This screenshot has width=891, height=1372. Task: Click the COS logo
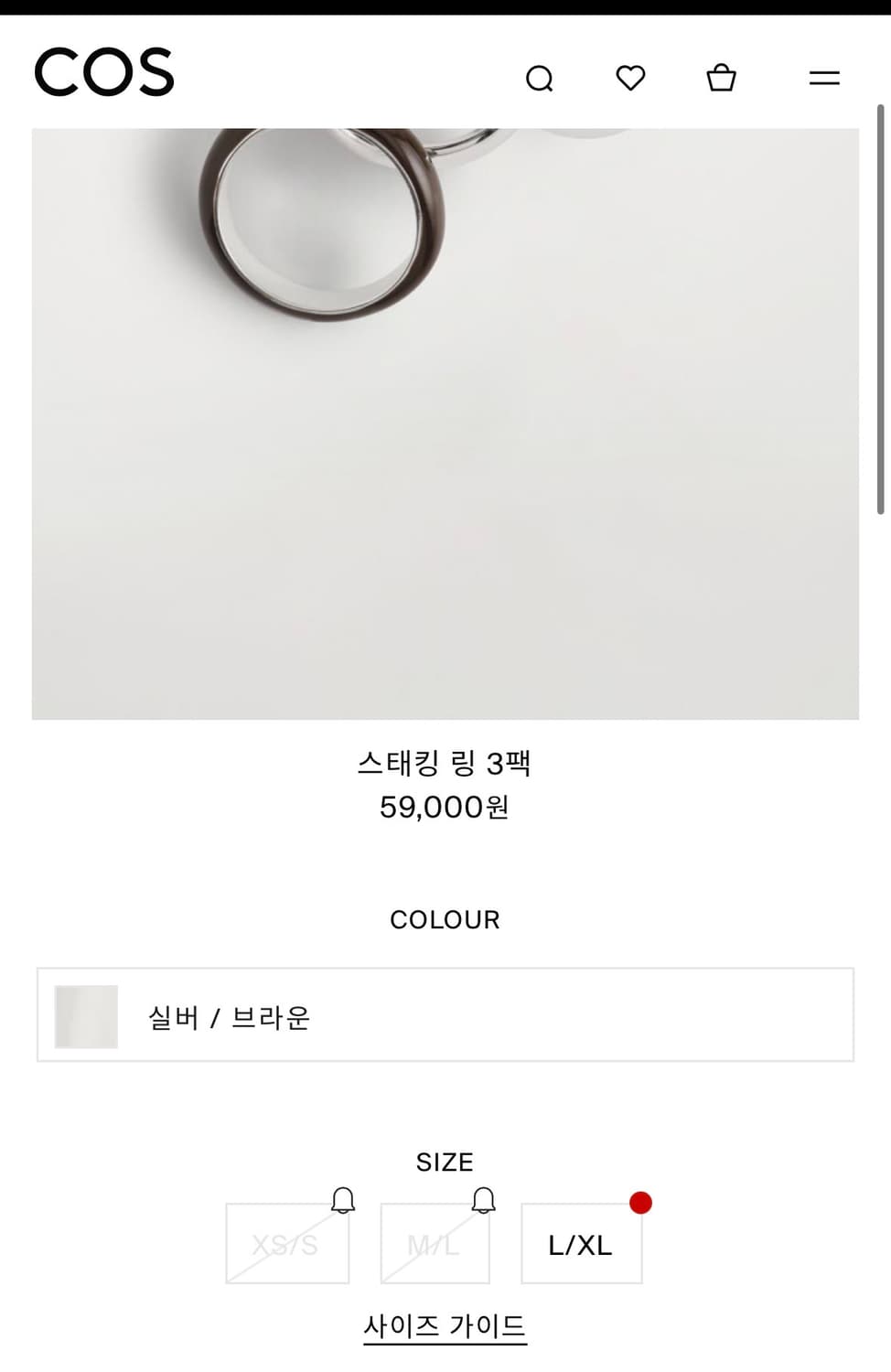tap(103, 73)
